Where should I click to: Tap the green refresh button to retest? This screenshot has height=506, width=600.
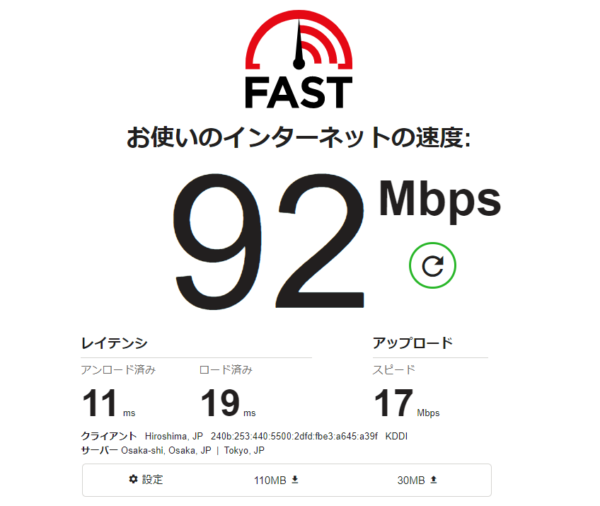coord(432,266)
